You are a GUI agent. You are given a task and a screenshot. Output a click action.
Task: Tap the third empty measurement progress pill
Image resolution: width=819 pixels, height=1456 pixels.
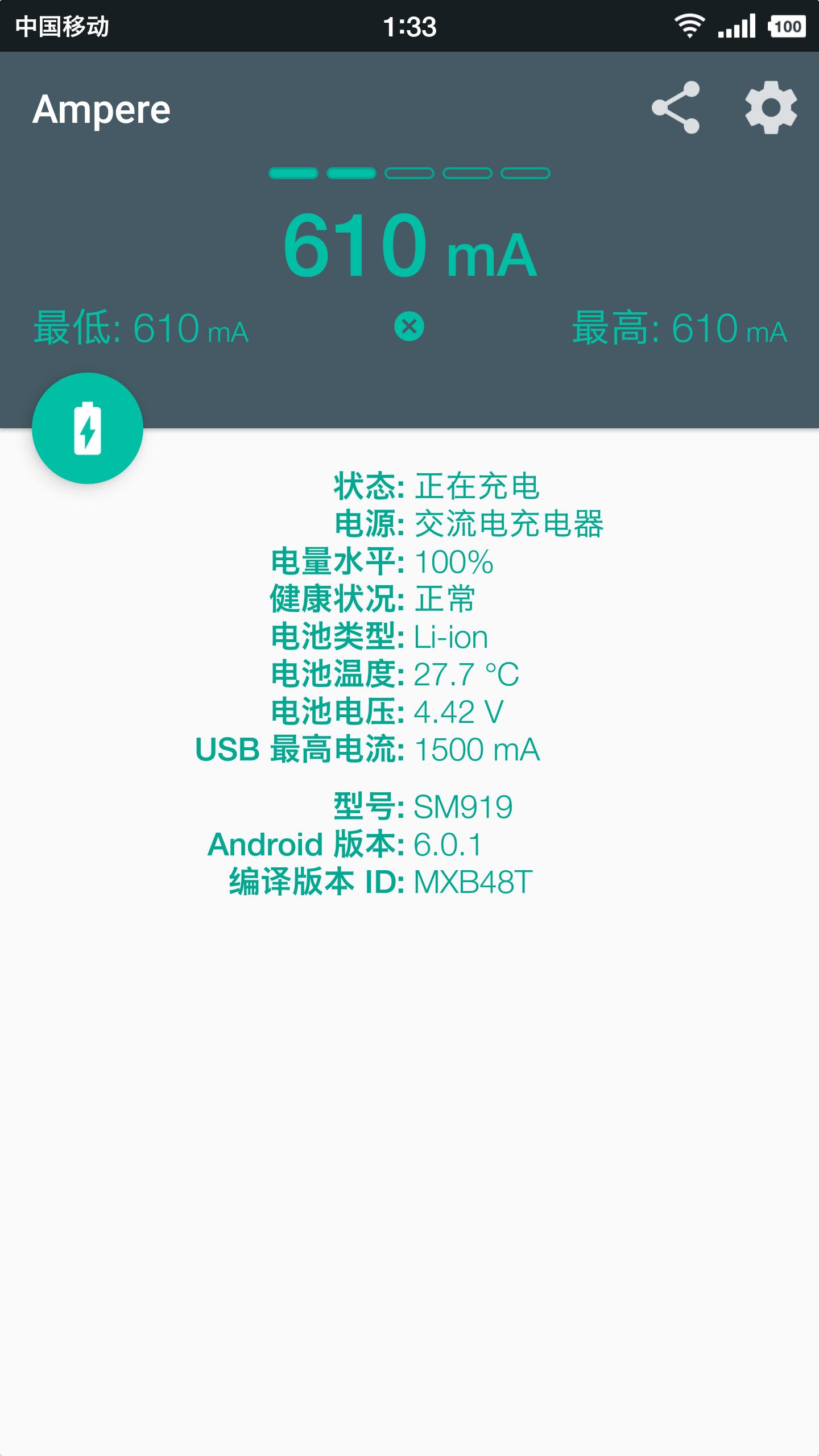pos(408,172)
